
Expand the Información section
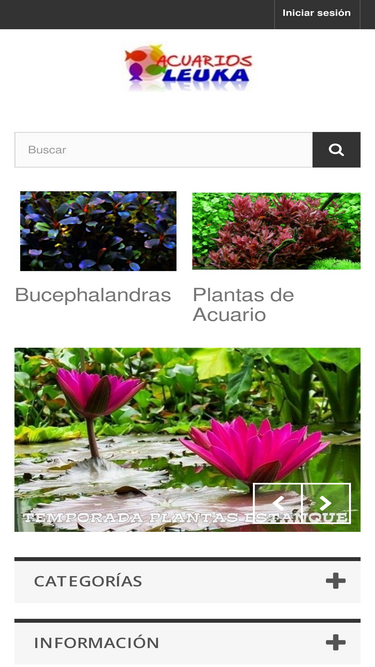(x=188, y=642)
